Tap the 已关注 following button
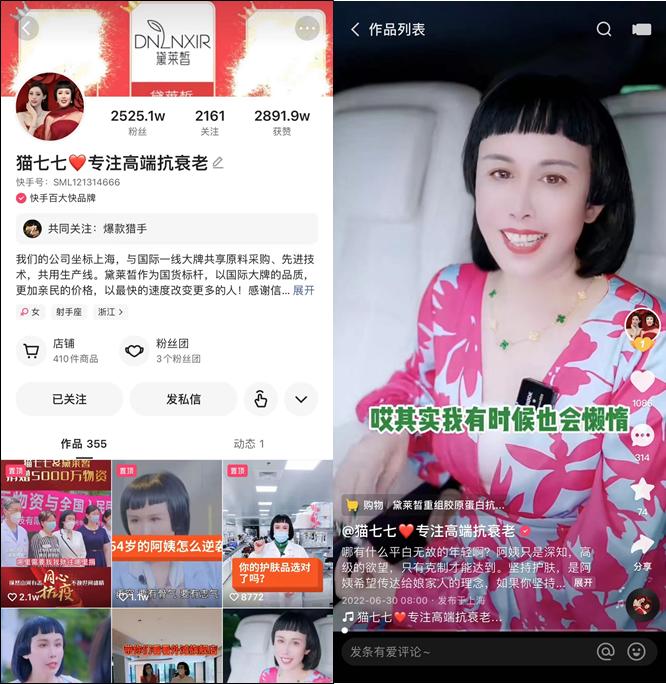The height and width of the screenshot is (684, 666). (x=69, y=399)
